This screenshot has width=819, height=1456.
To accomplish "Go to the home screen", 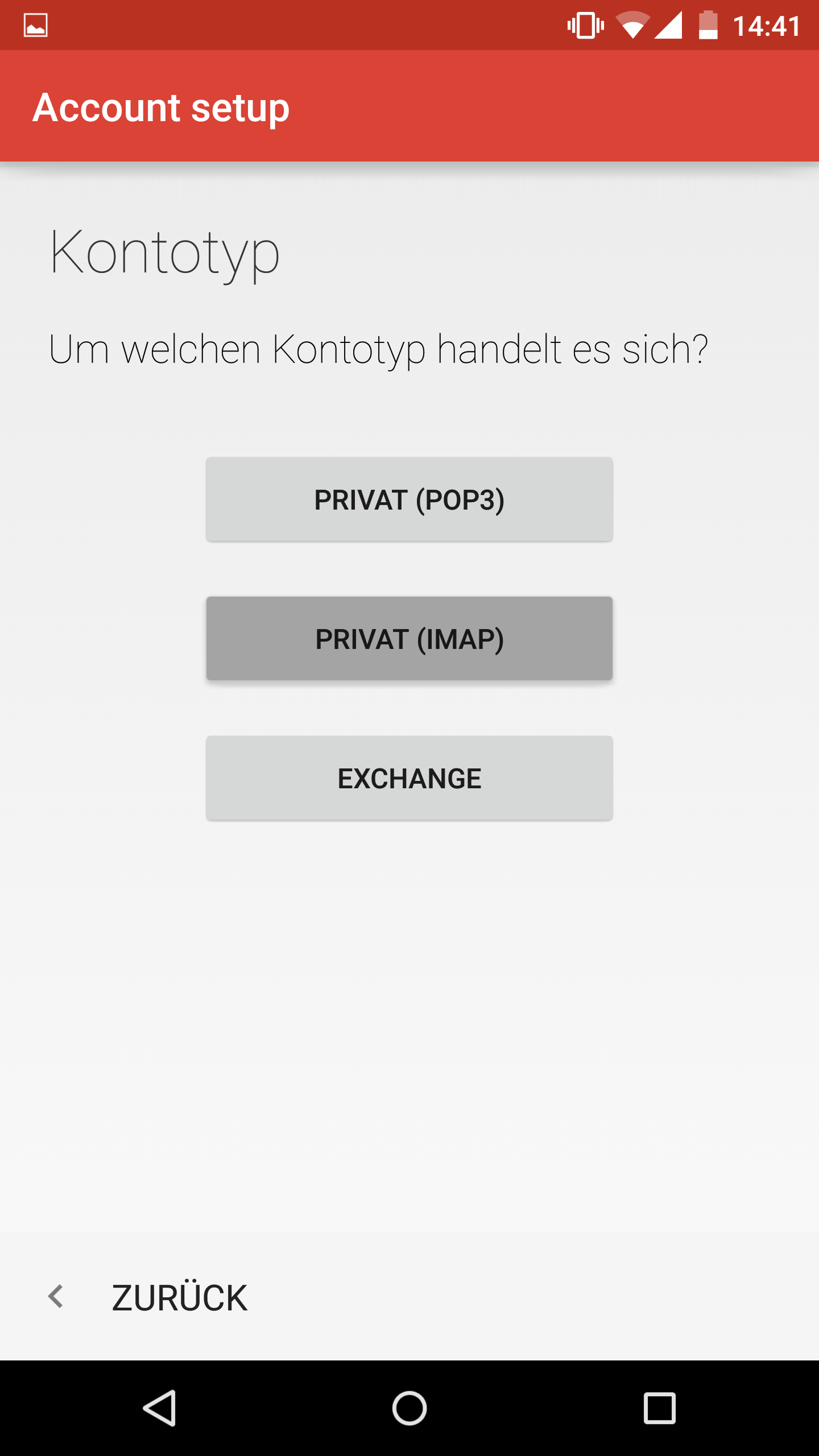I will 409,1408.
